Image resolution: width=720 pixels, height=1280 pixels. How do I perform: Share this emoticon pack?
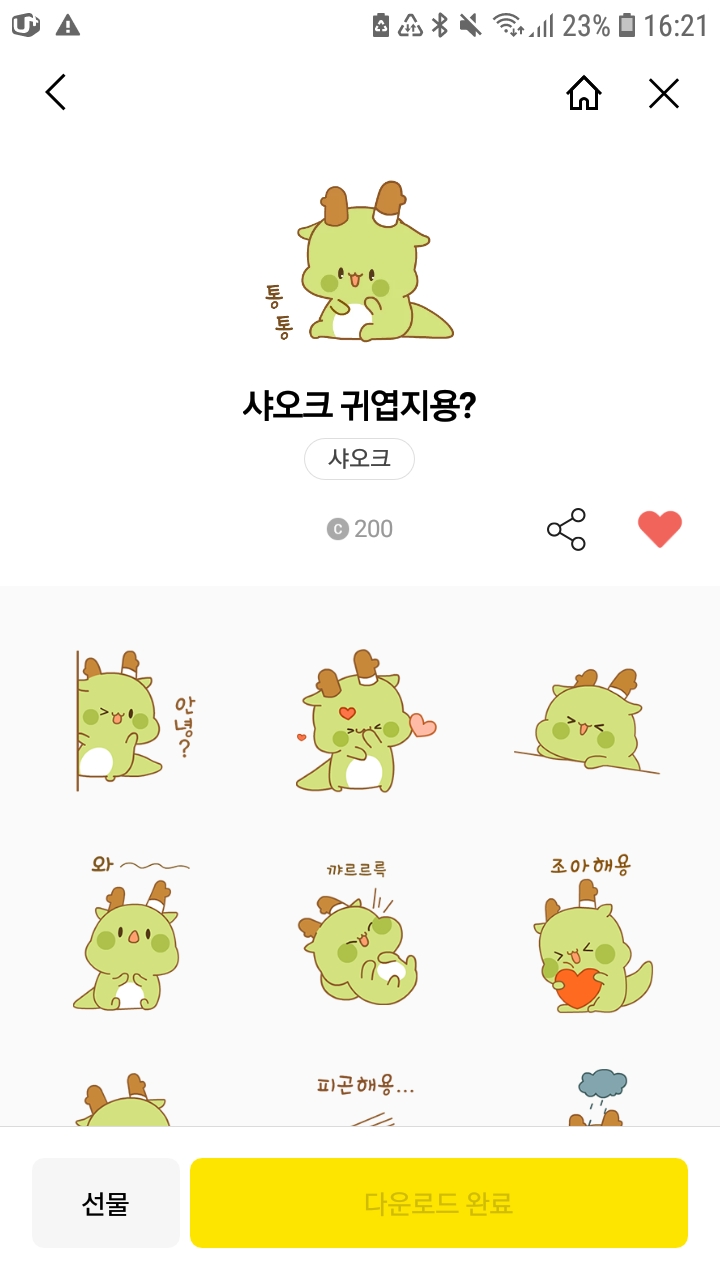pos(566,529)
